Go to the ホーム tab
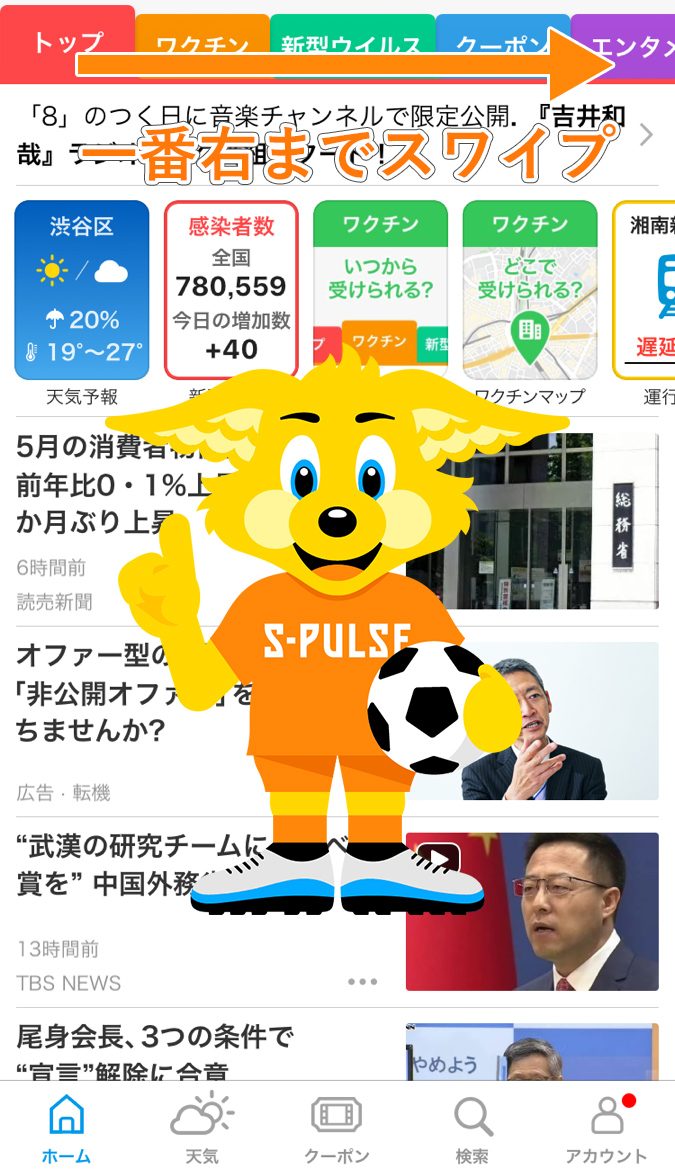Viewport: 675px width, 1169px height. point(67,1128)
